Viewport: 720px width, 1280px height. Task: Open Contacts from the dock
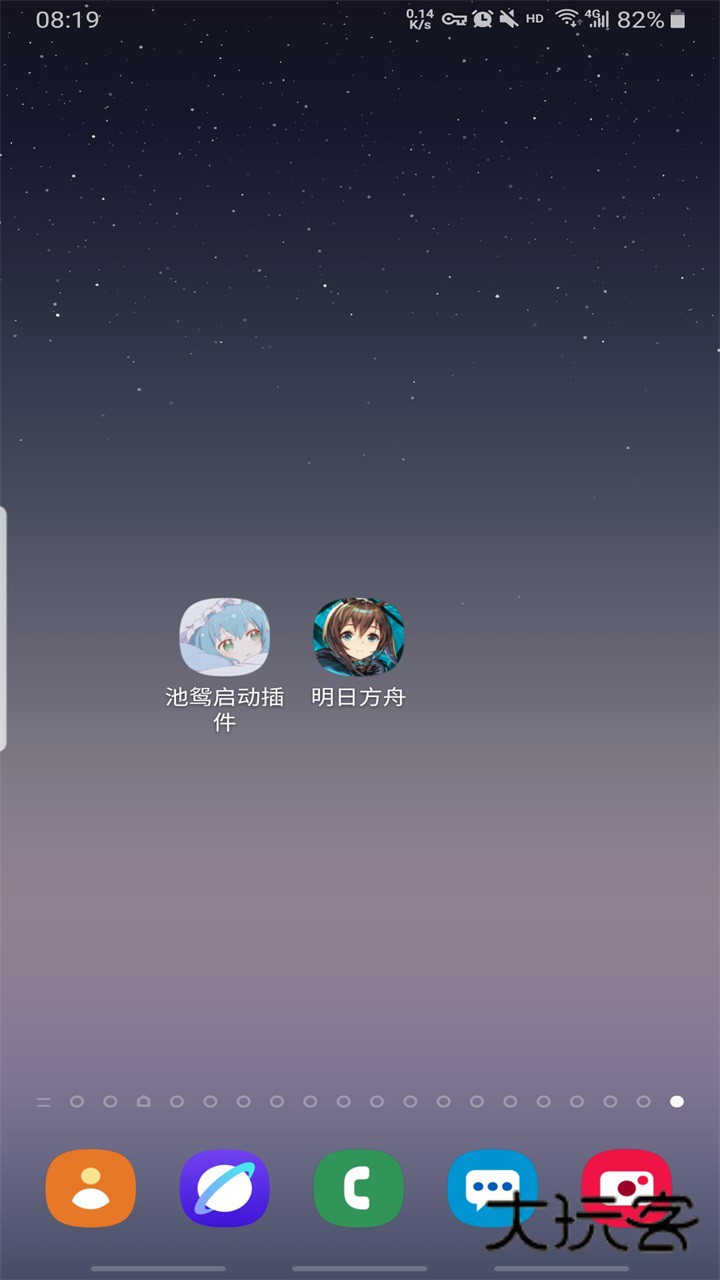[x=90, y=1190]
